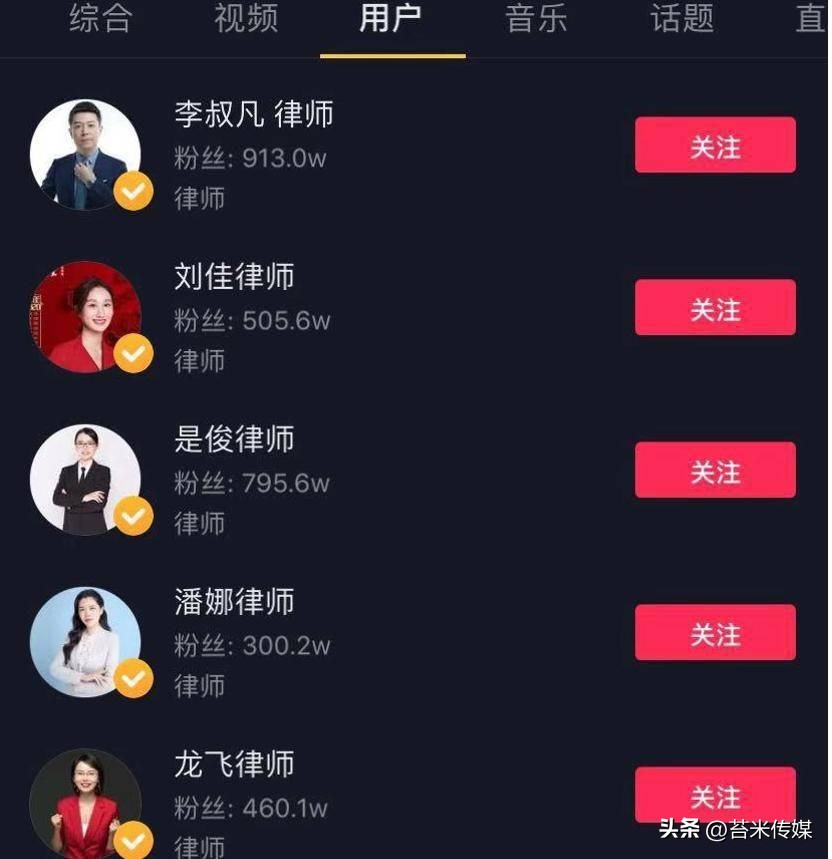832x859 pixels.
Task: Follow 刘佳律师 via the 关注 button
Action: click(x=715, y=308)
